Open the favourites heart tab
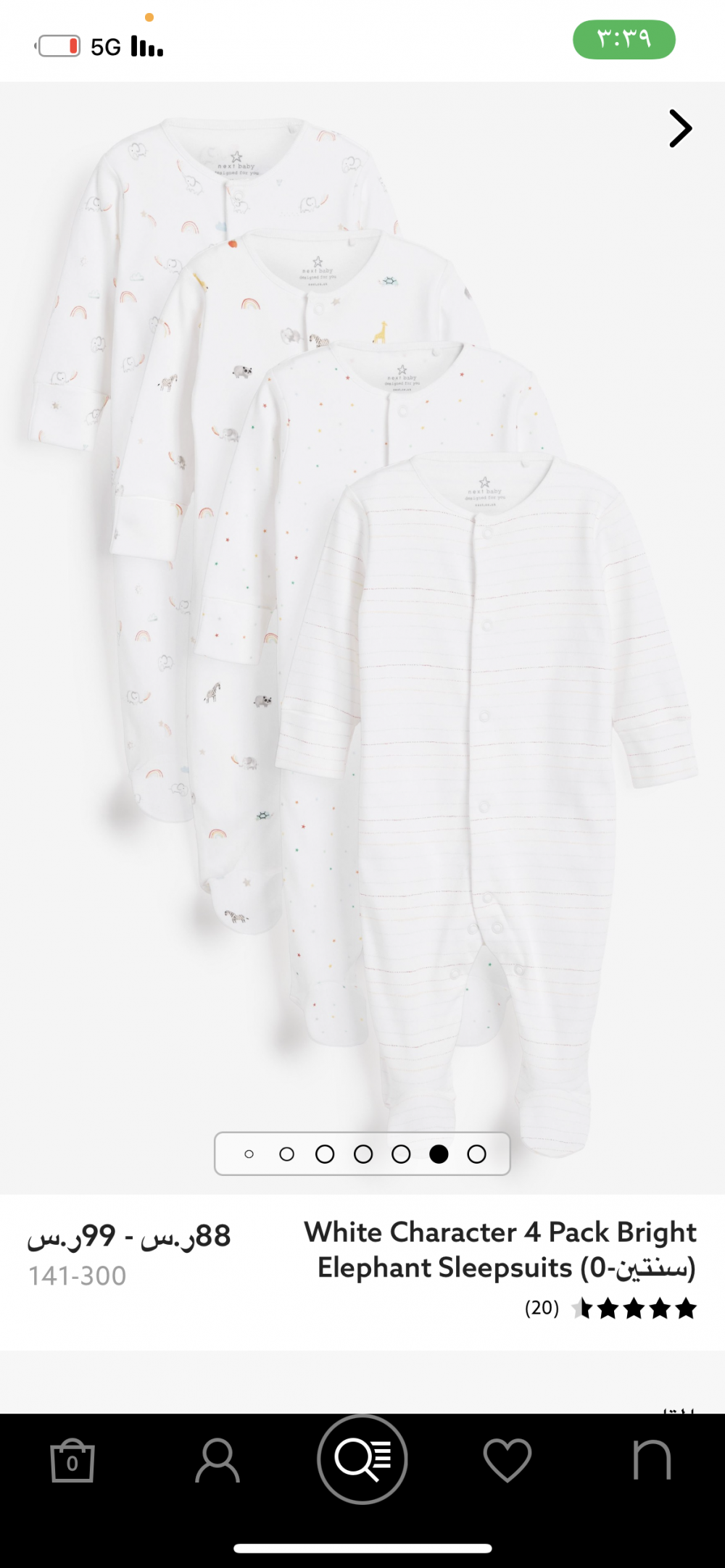The height and width of the screenshot is (1568, 725). pyautogui.click(x=507, y=1461)
